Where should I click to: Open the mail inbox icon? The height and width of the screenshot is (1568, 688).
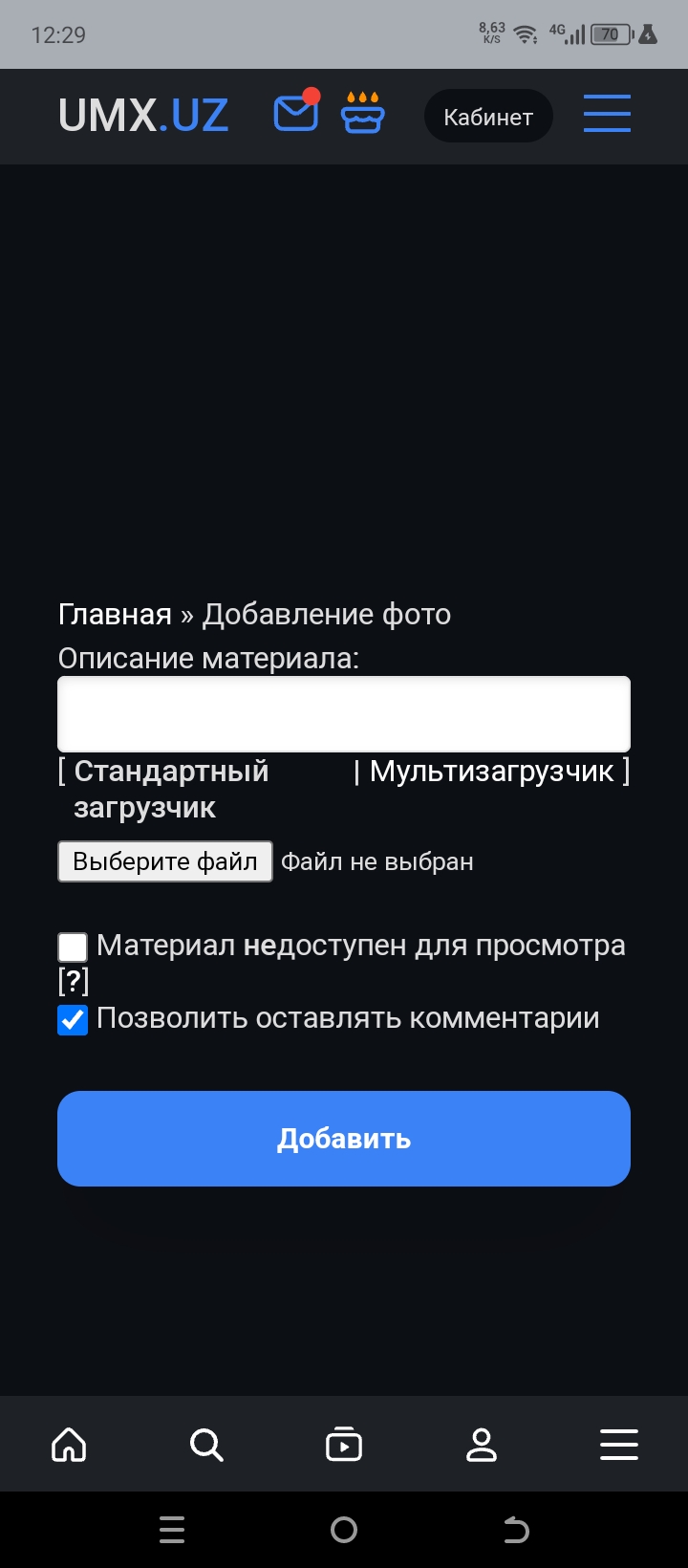click(296, 114)
